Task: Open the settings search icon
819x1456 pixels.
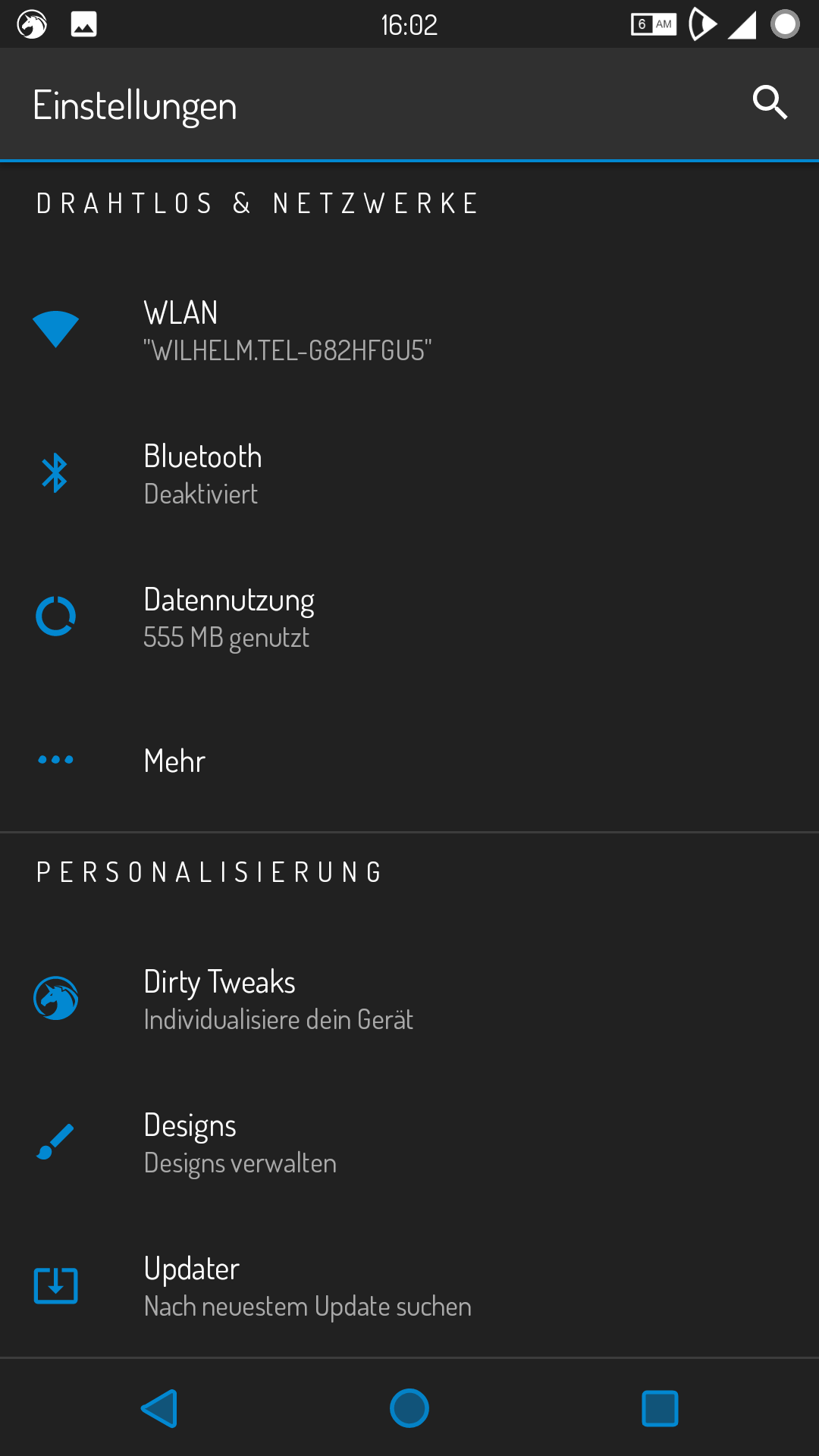Action: click(x=770, y=103)
